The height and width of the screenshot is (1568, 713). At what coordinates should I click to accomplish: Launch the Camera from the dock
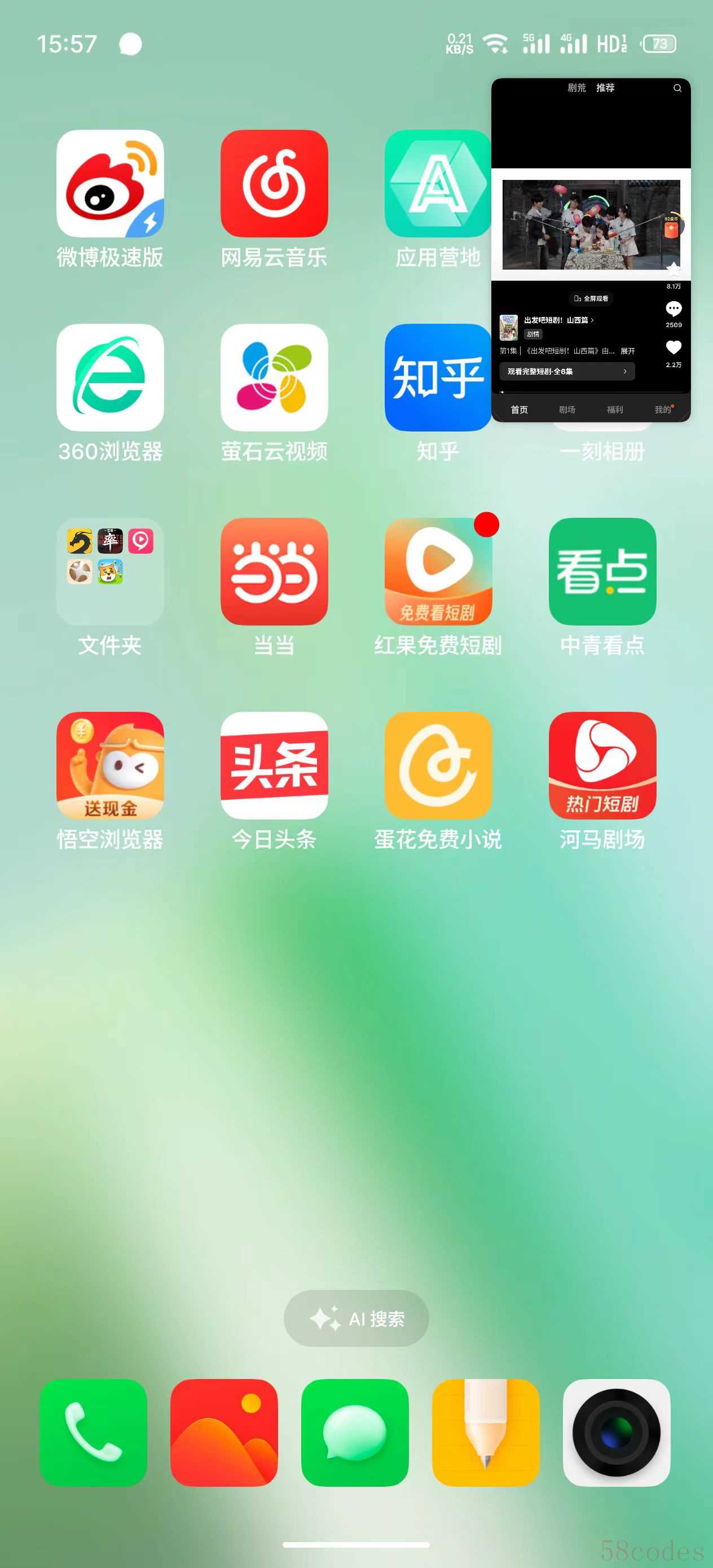pos(616,1433)
